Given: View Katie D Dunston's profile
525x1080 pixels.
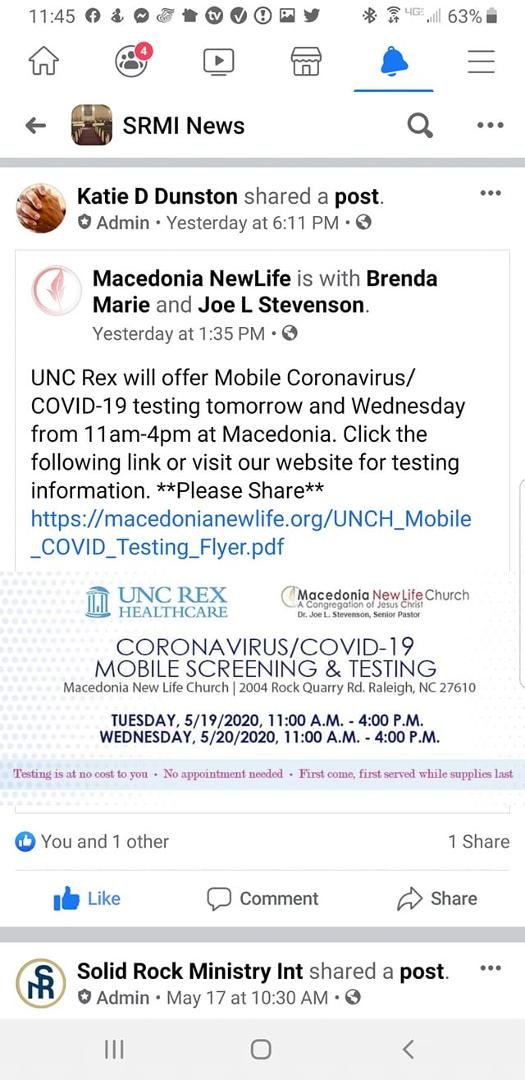Looking at the screenshot, I should (157, 196).
